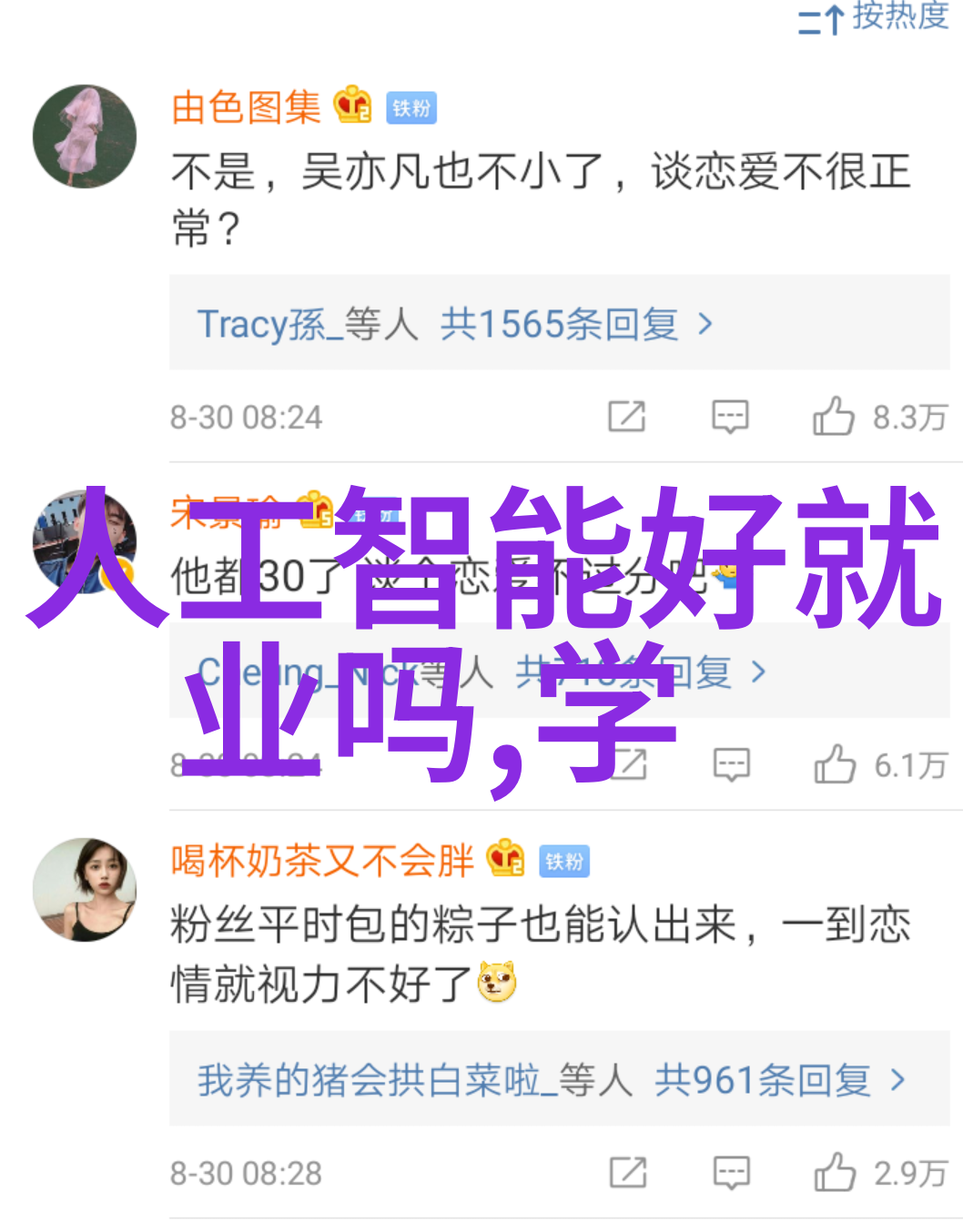This screenshot has height=1232, width=963.
Task: Repost the 8-30 08:24 comment
Action: pyautogui.click(x=627, y=417)
